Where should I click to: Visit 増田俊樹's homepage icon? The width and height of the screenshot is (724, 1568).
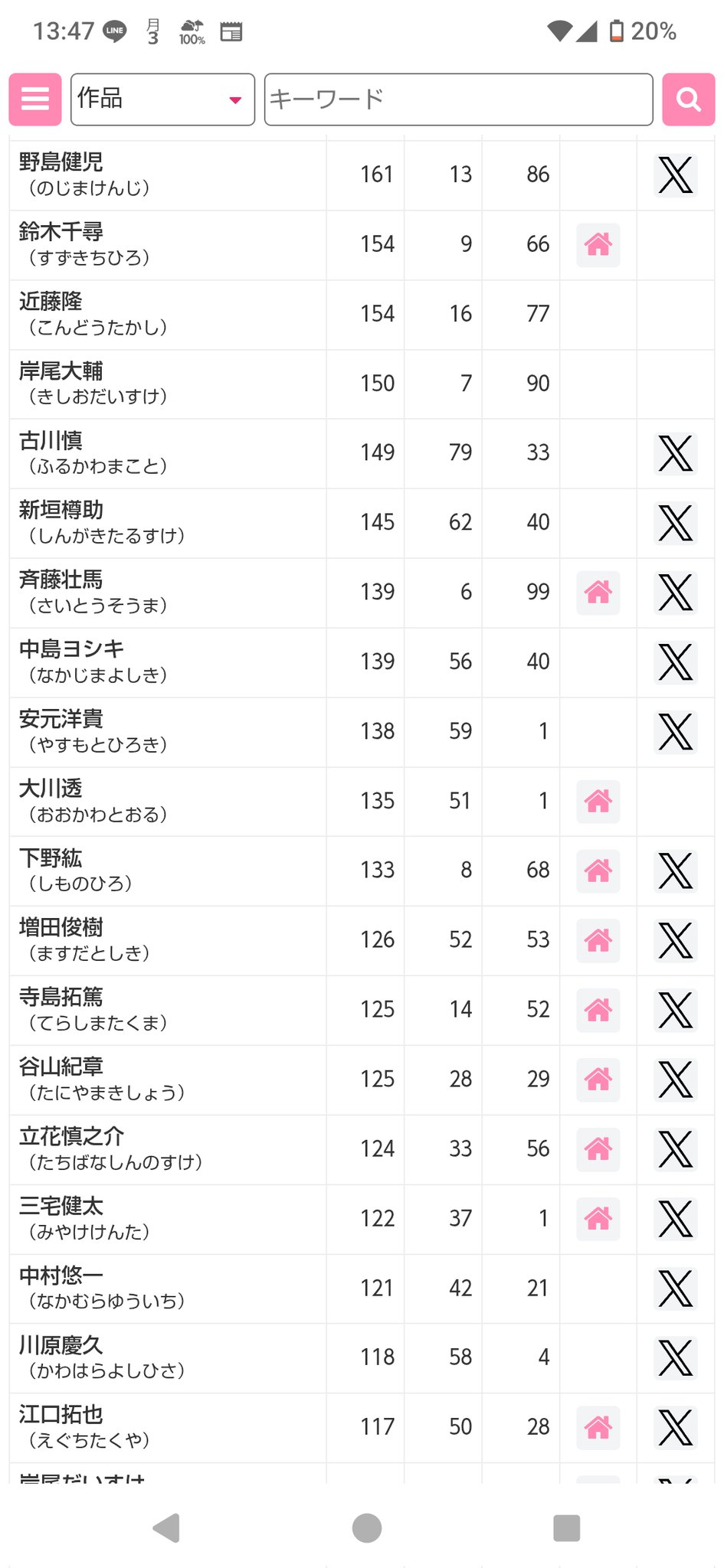tap(598, 941)
